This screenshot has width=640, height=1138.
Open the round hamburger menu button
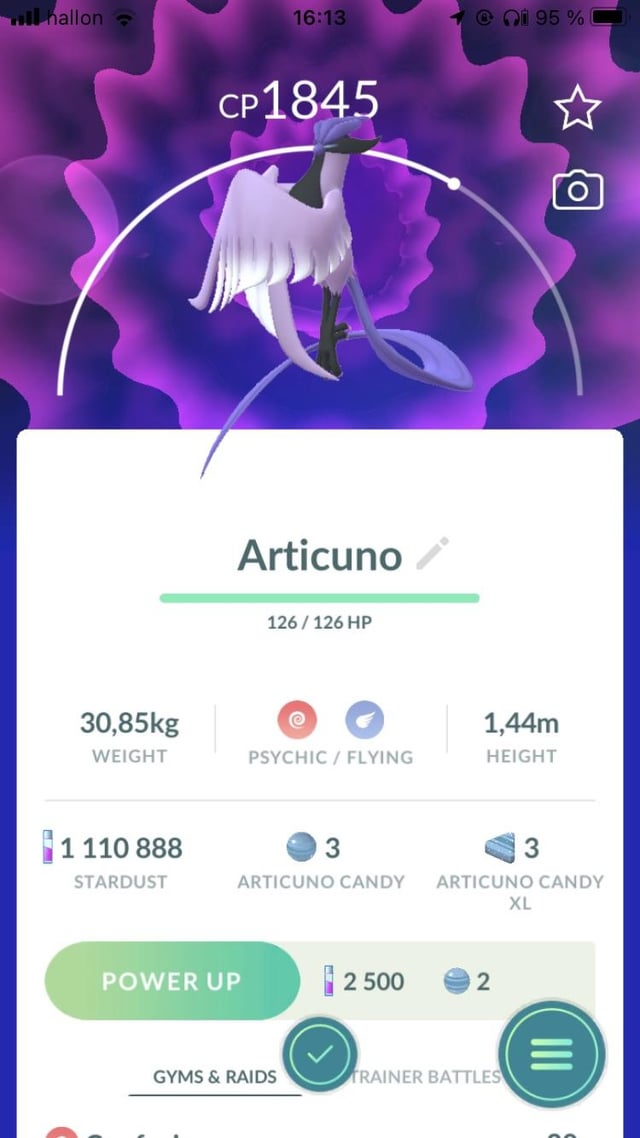(x=552, y=1053)
